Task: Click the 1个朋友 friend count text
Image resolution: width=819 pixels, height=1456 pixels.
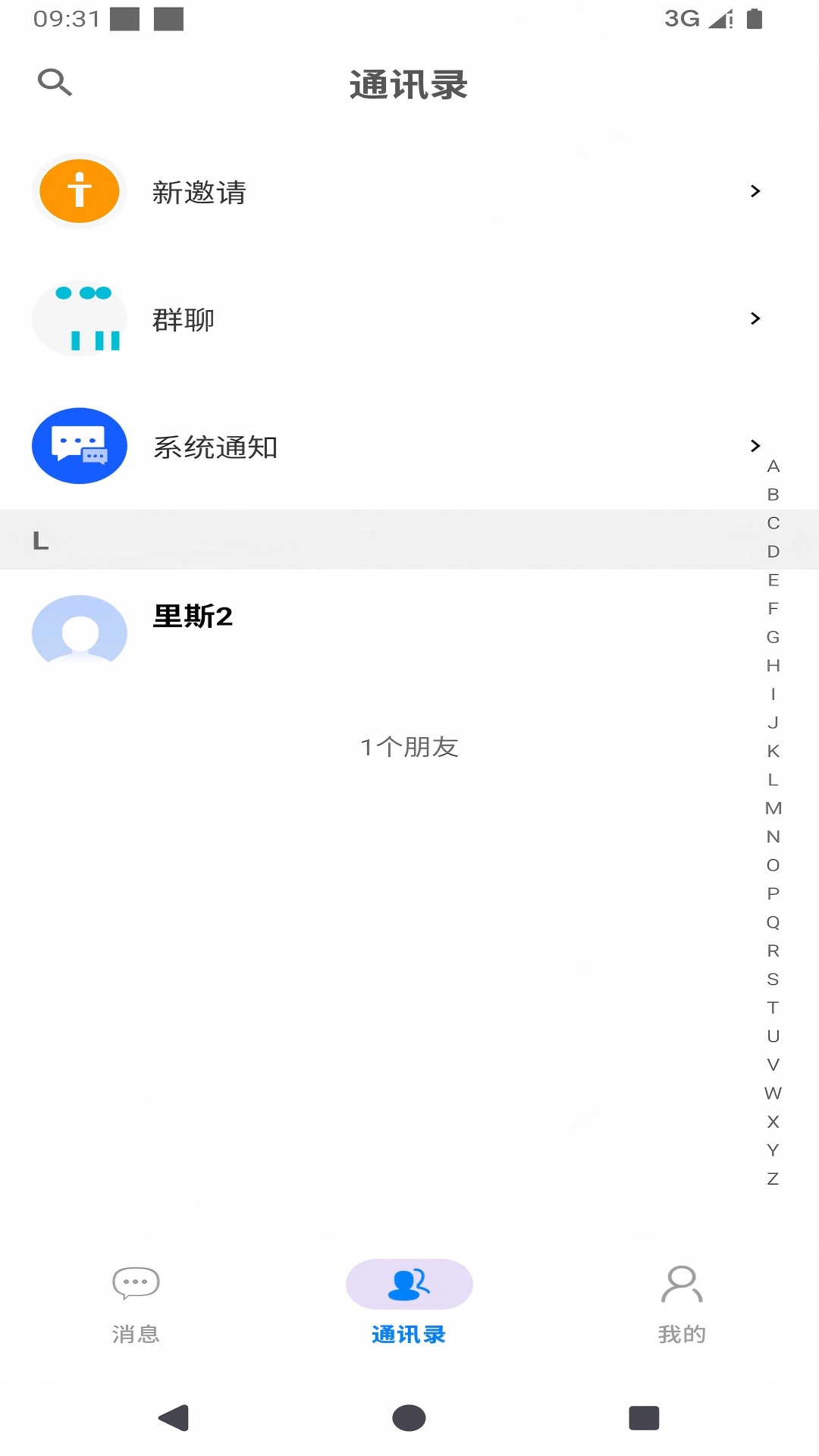Action: click(409, 746)
